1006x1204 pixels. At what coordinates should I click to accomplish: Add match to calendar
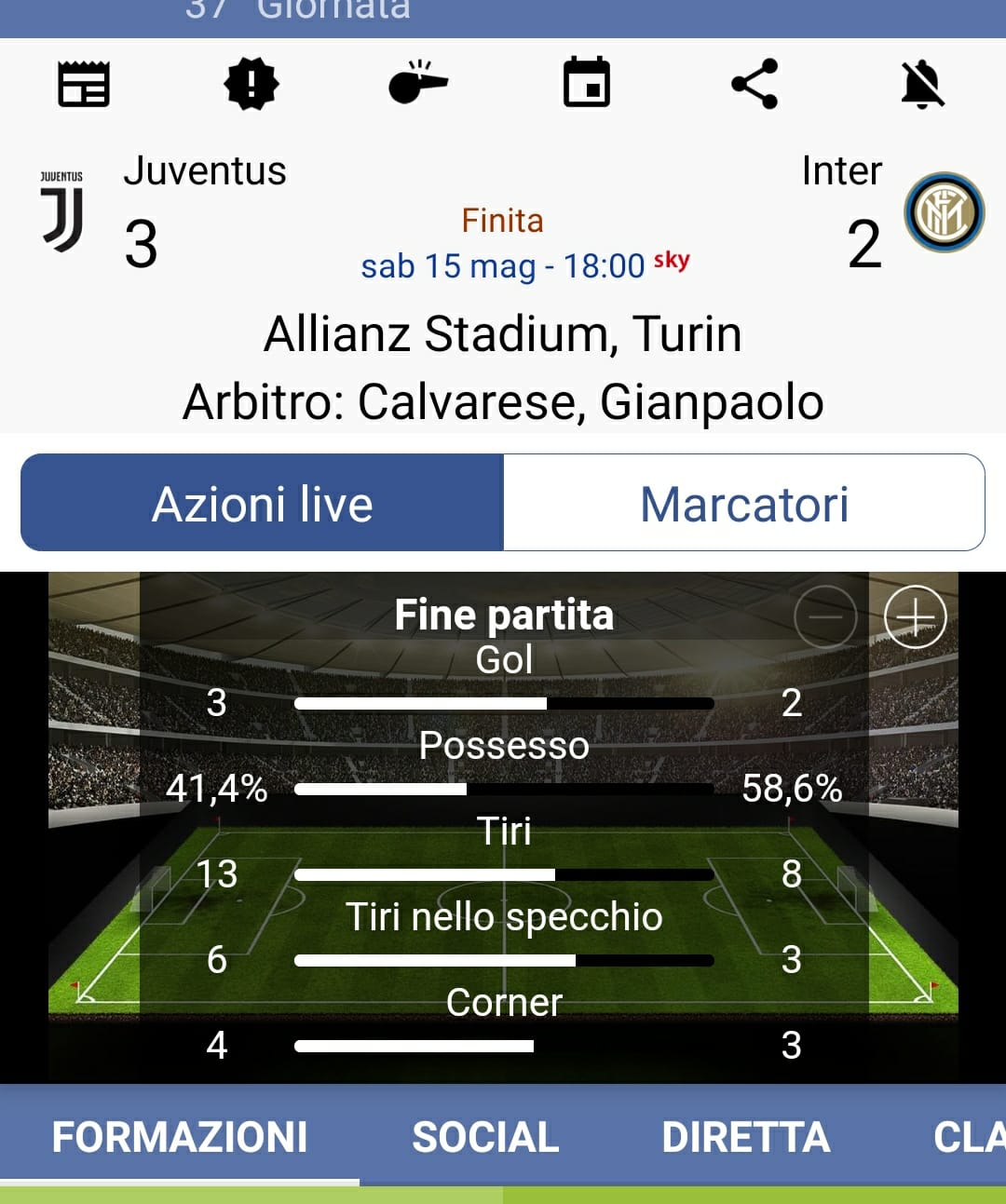point(587,84)
